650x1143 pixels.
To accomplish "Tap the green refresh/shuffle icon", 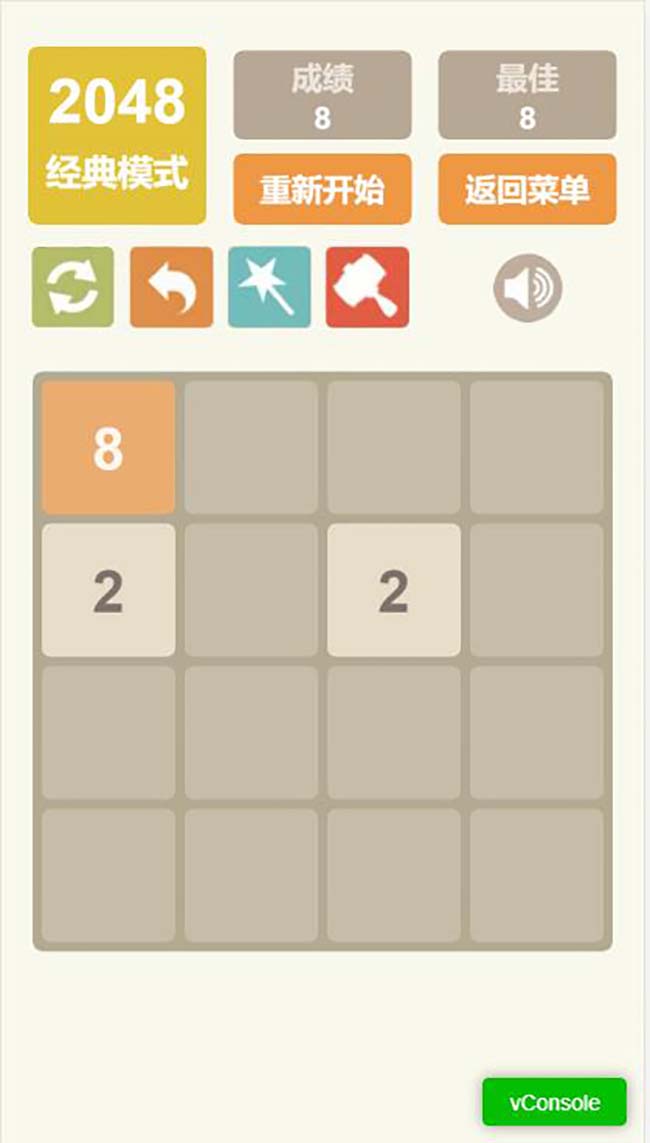I will [73, 287].
